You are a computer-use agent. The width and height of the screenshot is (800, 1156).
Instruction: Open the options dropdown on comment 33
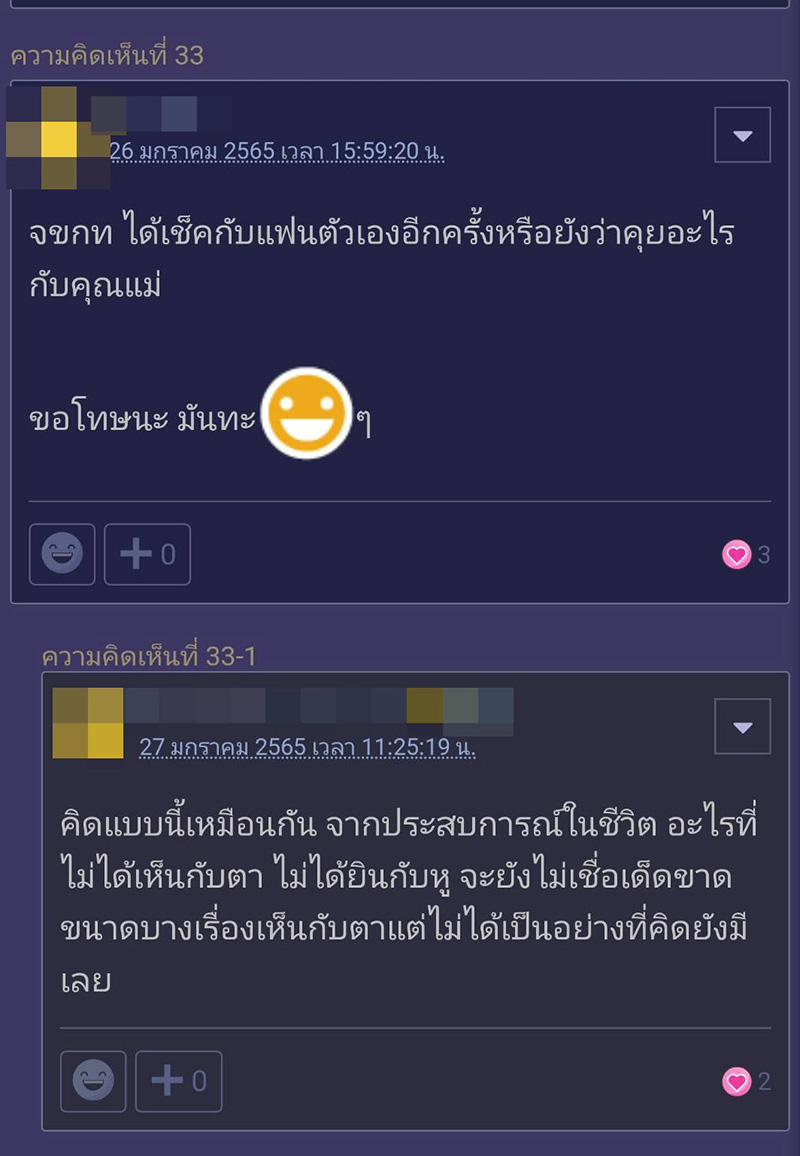coord(741,136)
